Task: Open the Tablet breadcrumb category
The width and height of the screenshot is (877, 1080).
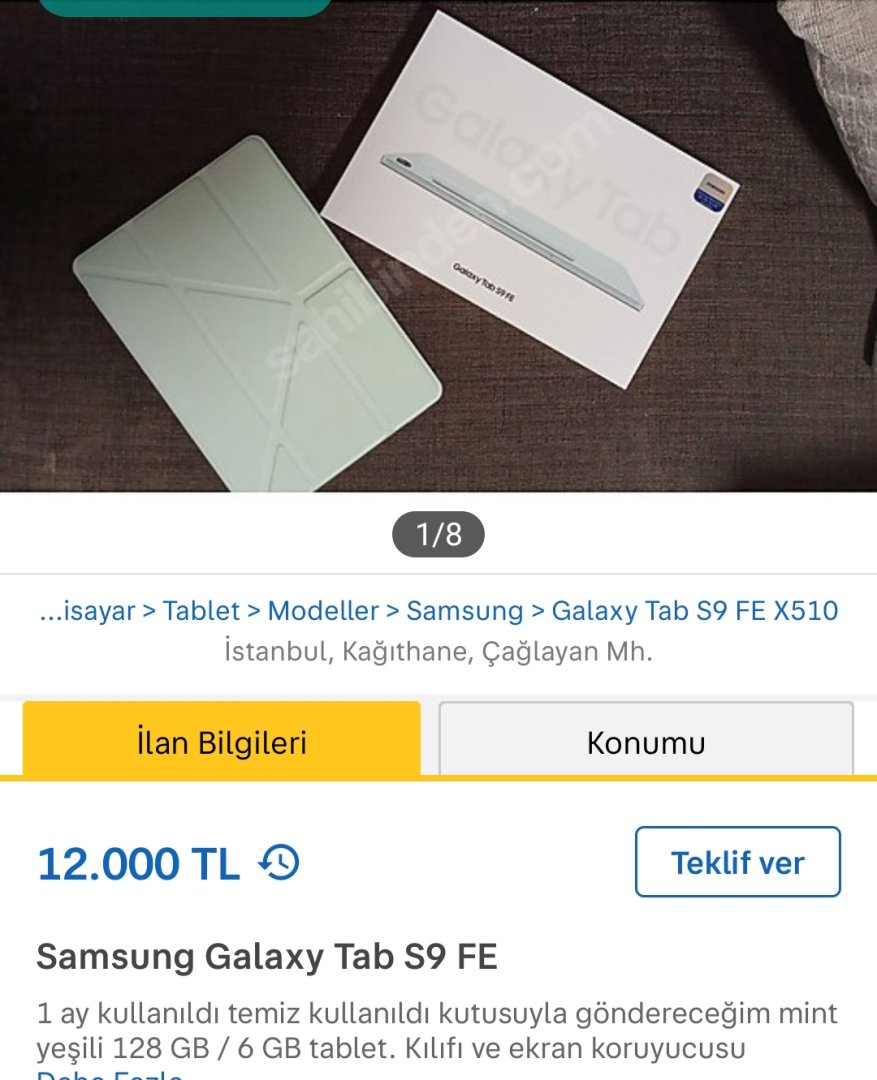Action: tap(201, 611)
